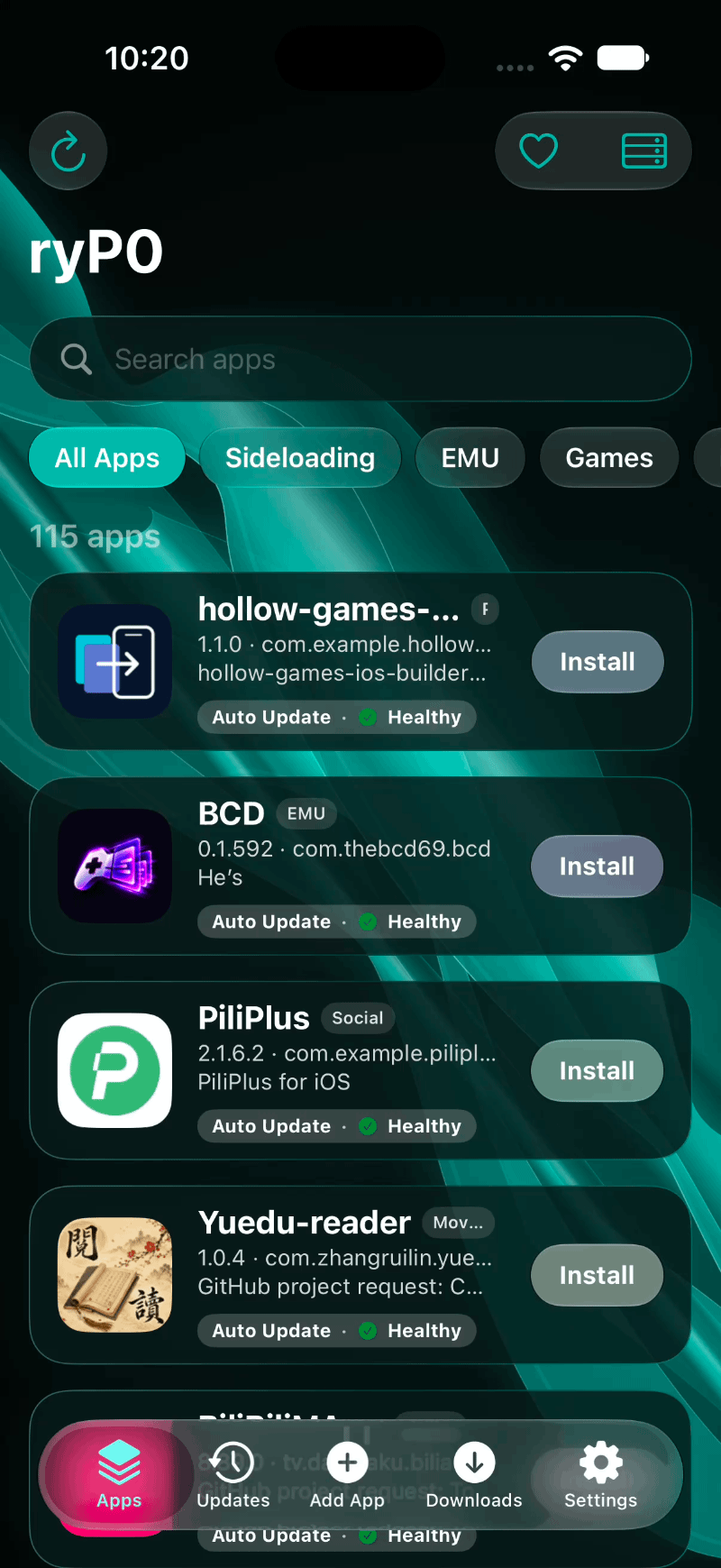This screenshot has height=1568, width=721.
Task: Switch to the Games category chip
Action: (x=609, y=458)
